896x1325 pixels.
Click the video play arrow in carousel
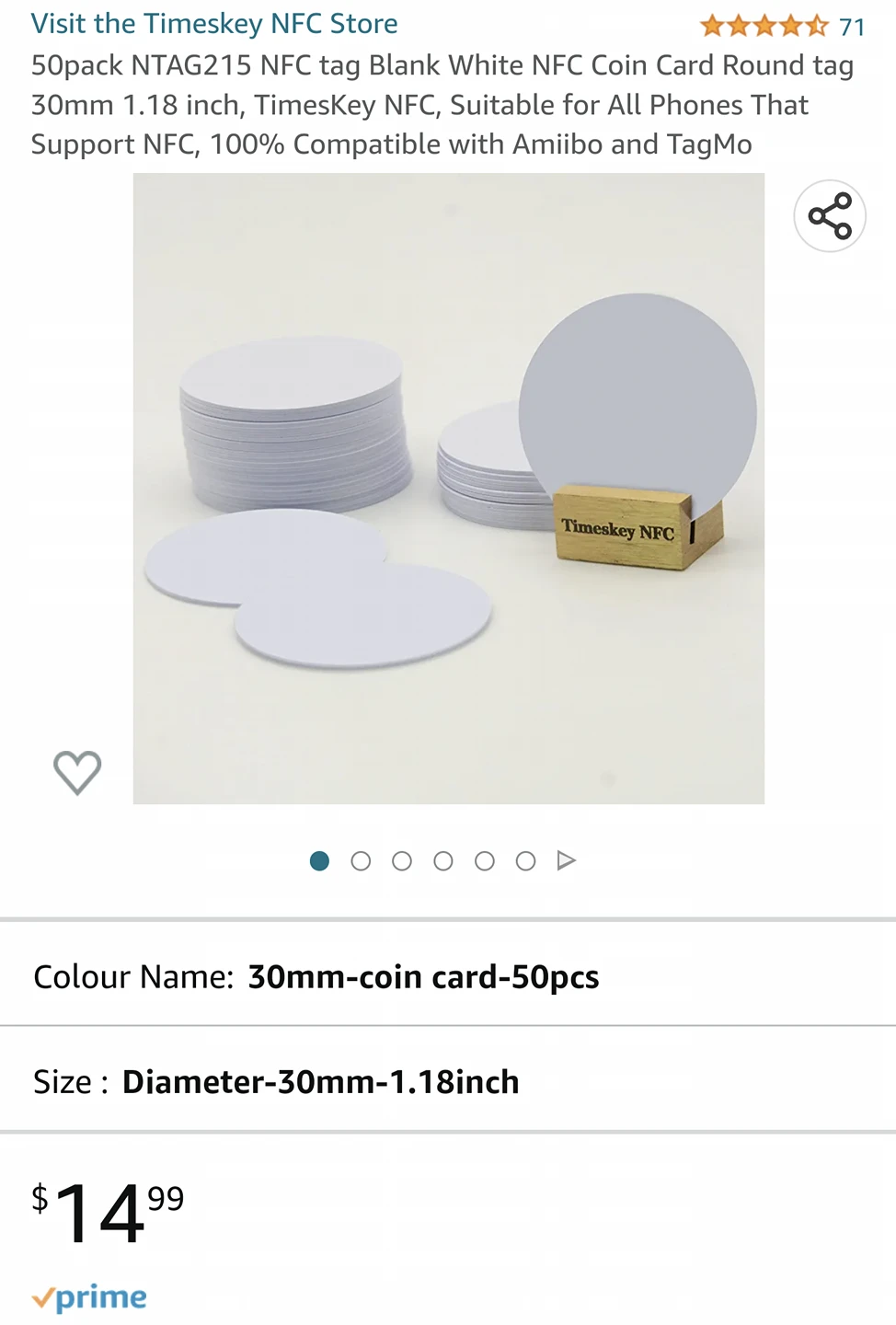coord(567,860)
